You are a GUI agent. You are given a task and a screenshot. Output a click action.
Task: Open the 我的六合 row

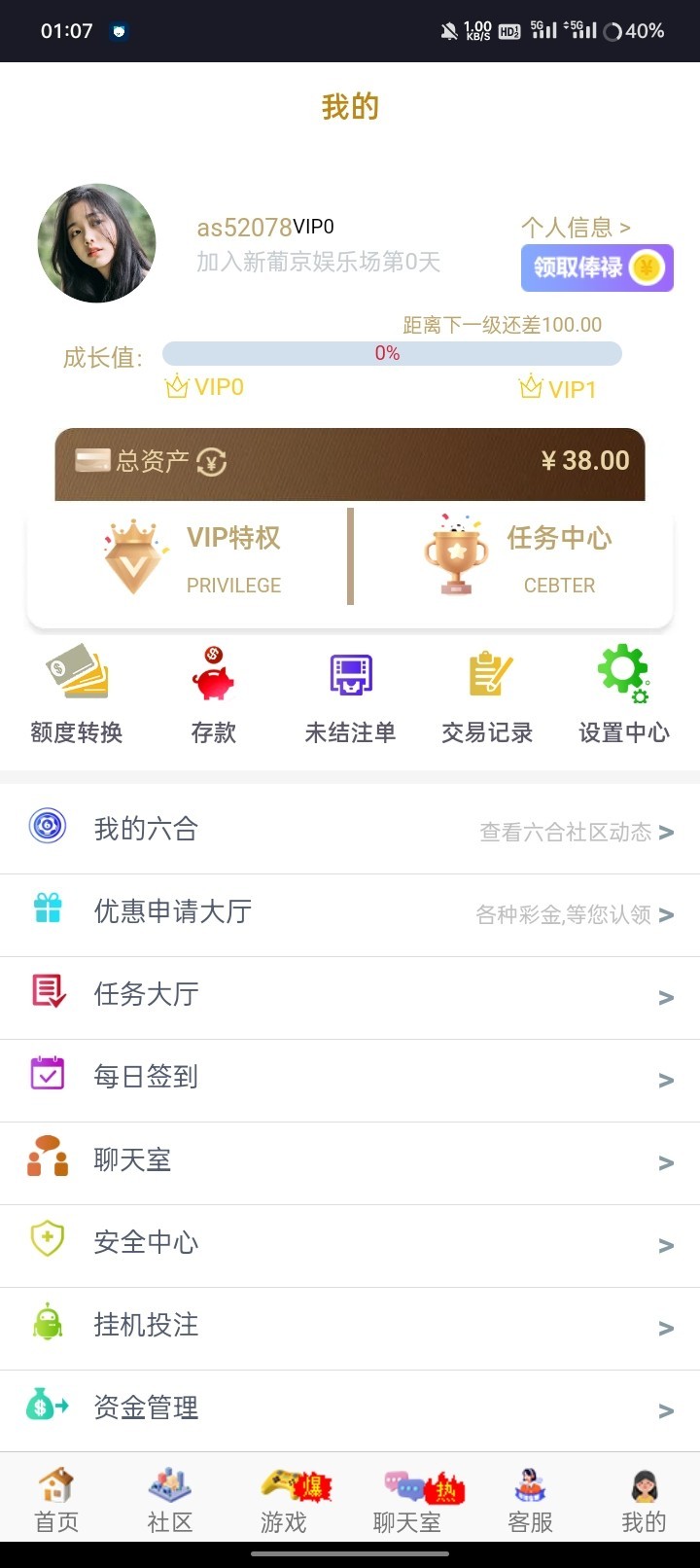pos(350,830)
